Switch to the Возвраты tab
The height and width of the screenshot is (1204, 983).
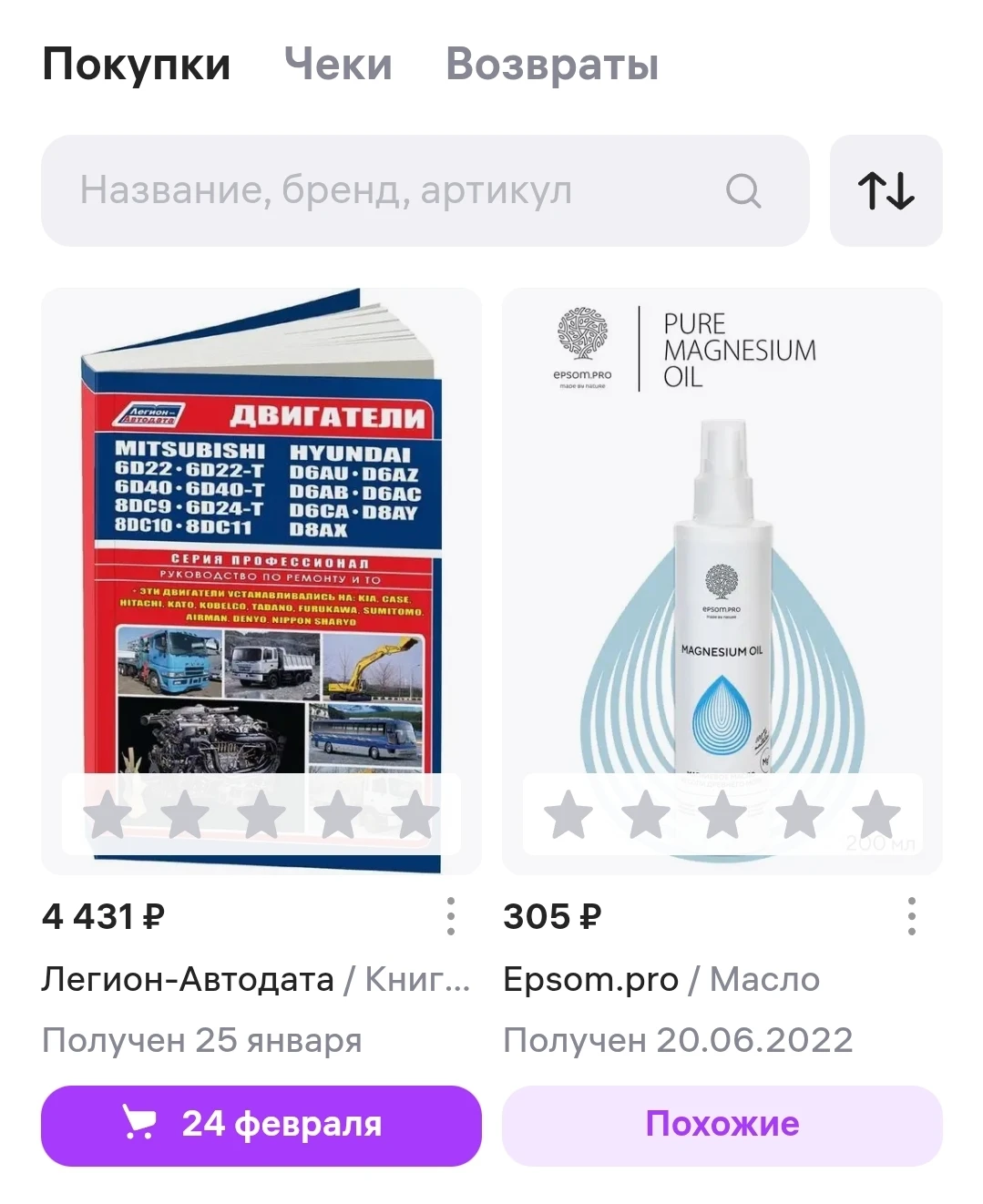[x=552, y=65]
